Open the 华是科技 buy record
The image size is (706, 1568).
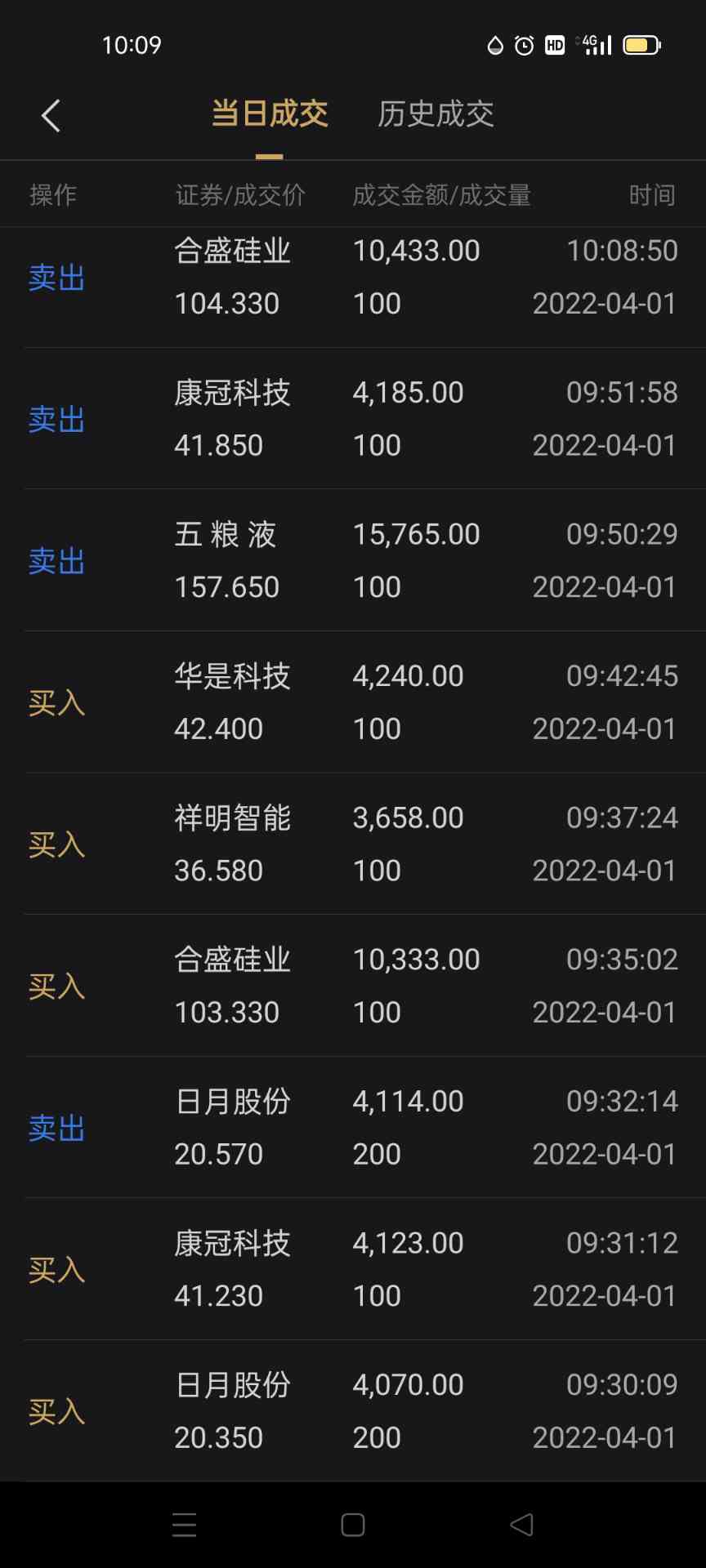(353, 702)
